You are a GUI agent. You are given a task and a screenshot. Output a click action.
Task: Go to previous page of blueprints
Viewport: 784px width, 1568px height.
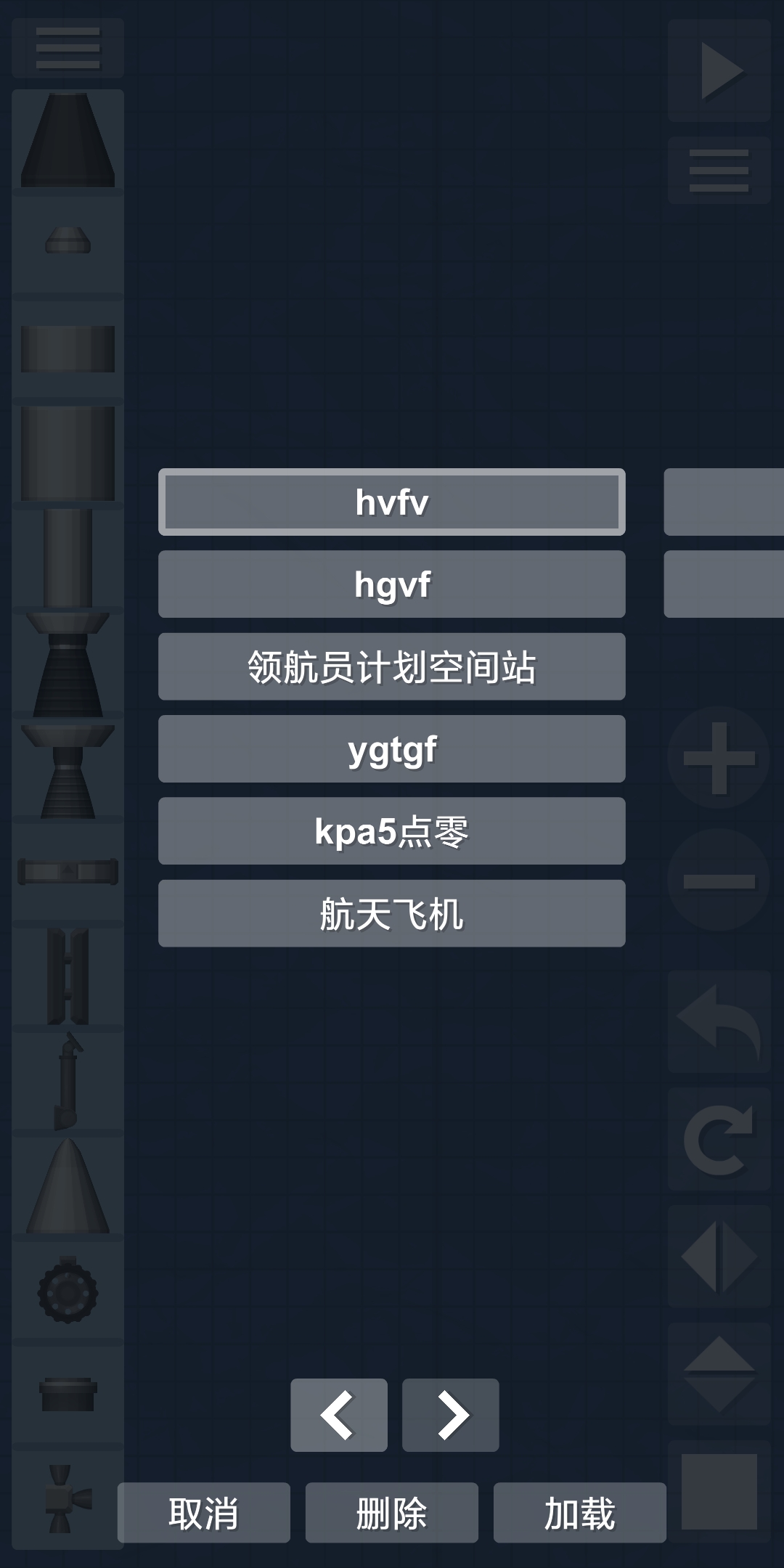coord(338,1415)
